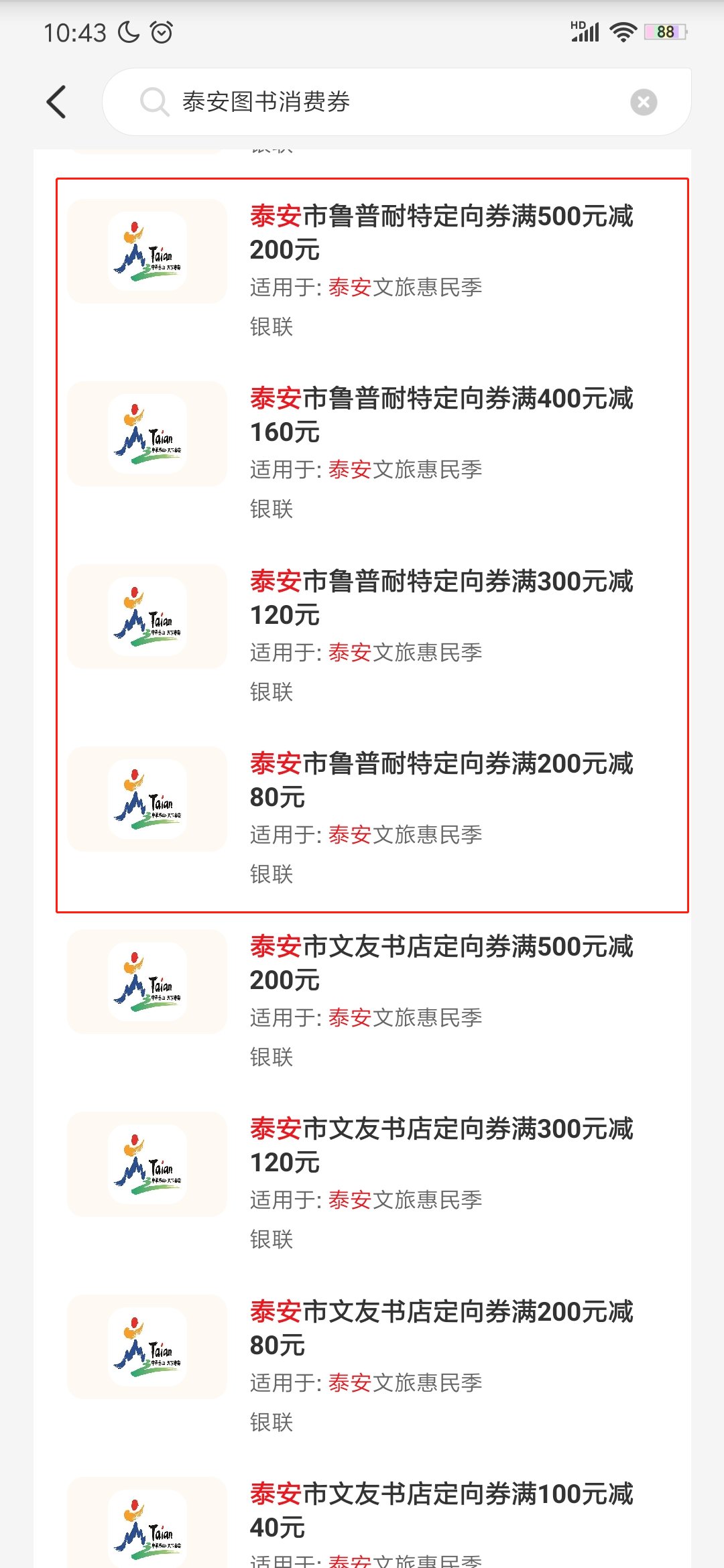Open 文友书店定向券满500元减200元 coupon
Image resolution: width=724 pixels, height=1568 pixels.
pyautogui.click(x=440, y=963)
